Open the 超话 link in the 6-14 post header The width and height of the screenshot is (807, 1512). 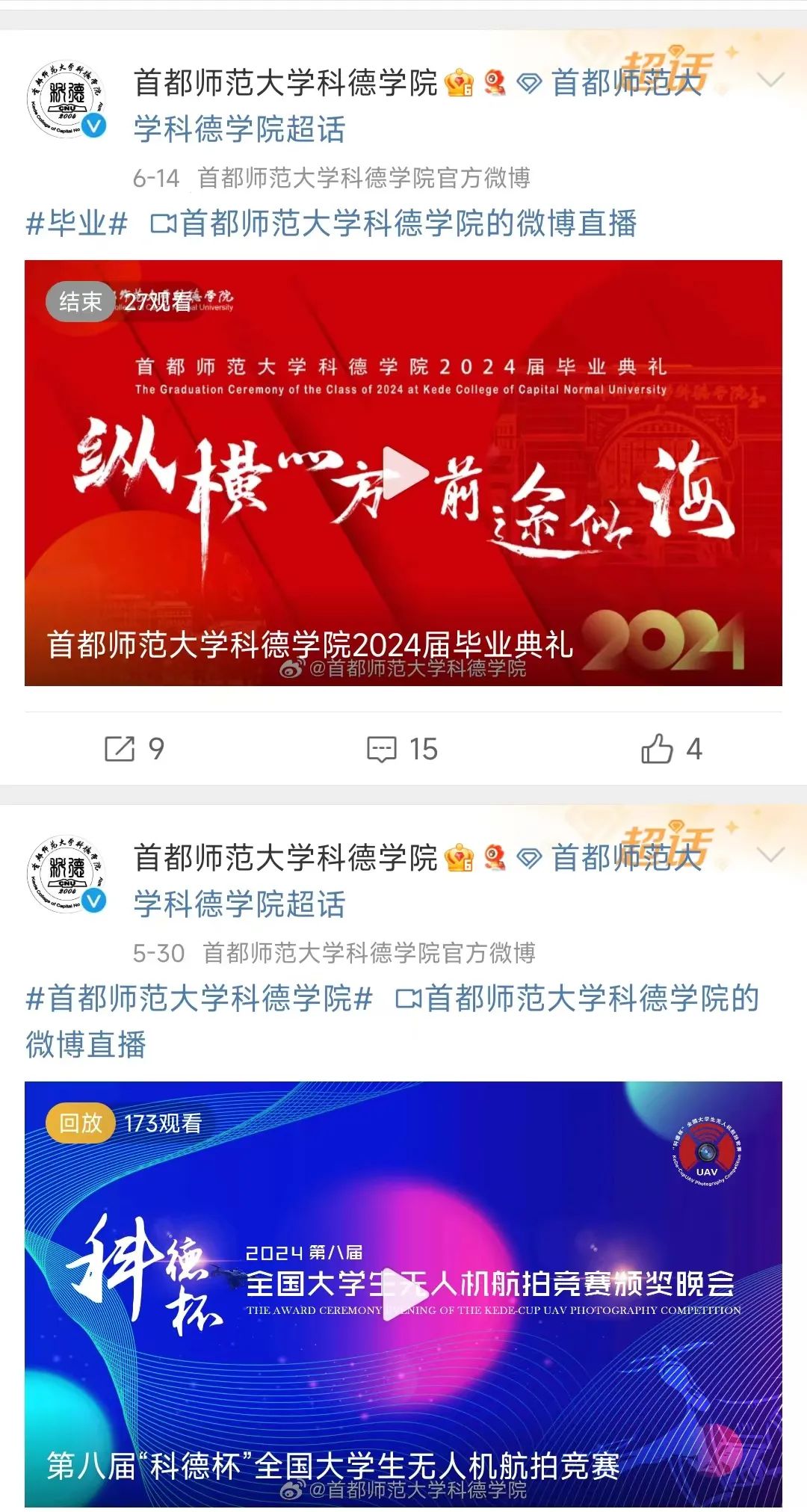239,129
